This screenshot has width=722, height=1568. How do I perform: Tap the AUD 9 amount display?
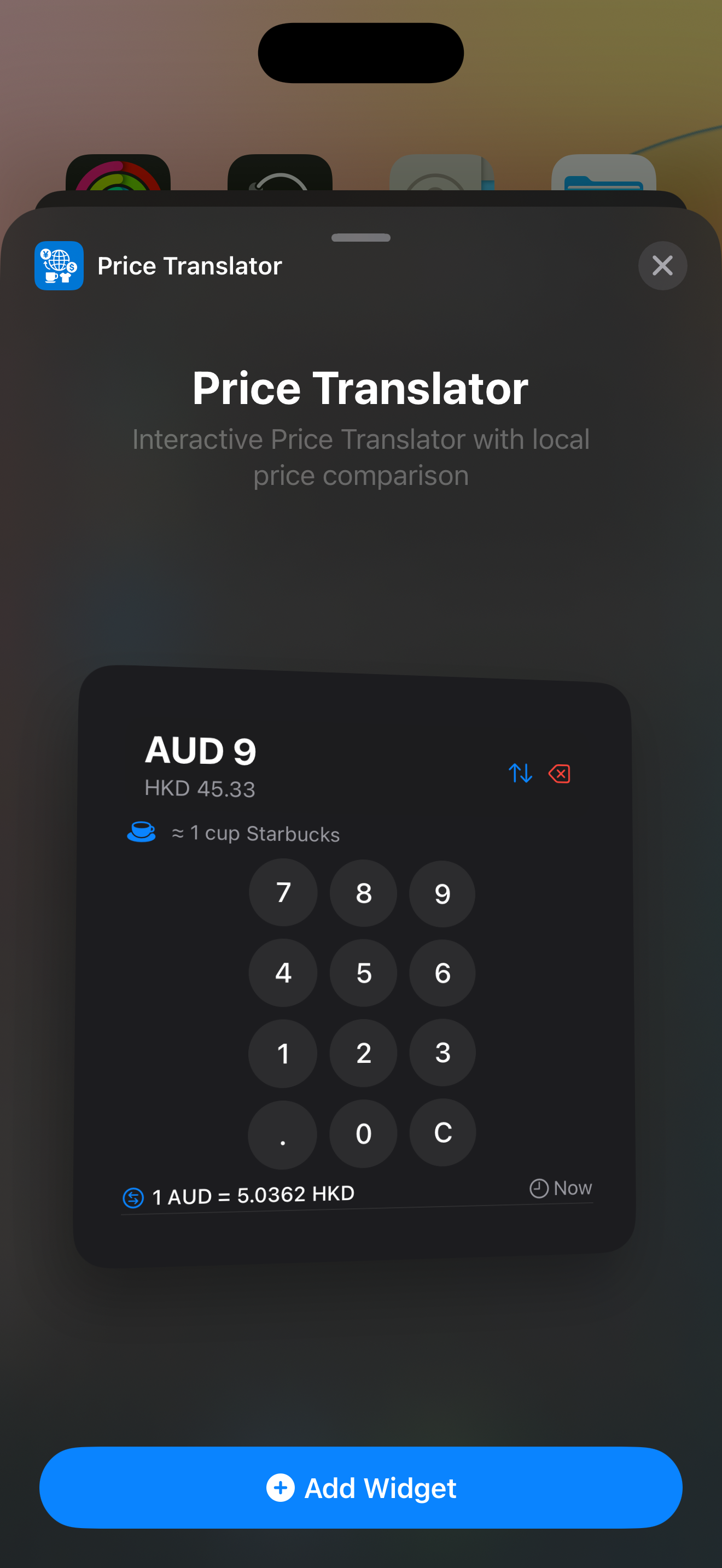point(201,750)
